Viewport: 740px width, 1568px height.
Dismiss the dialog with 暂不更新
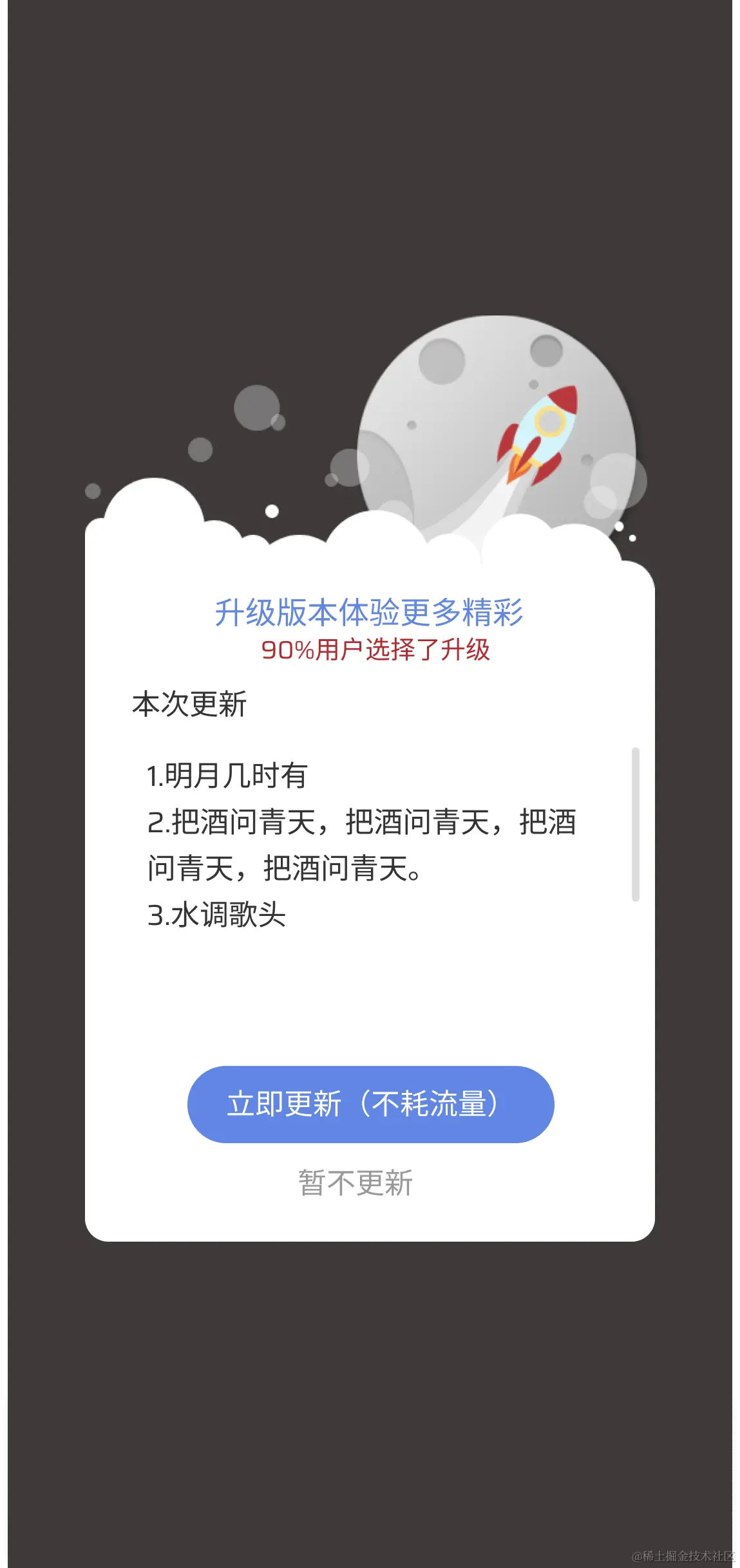tap(356, 1183)
